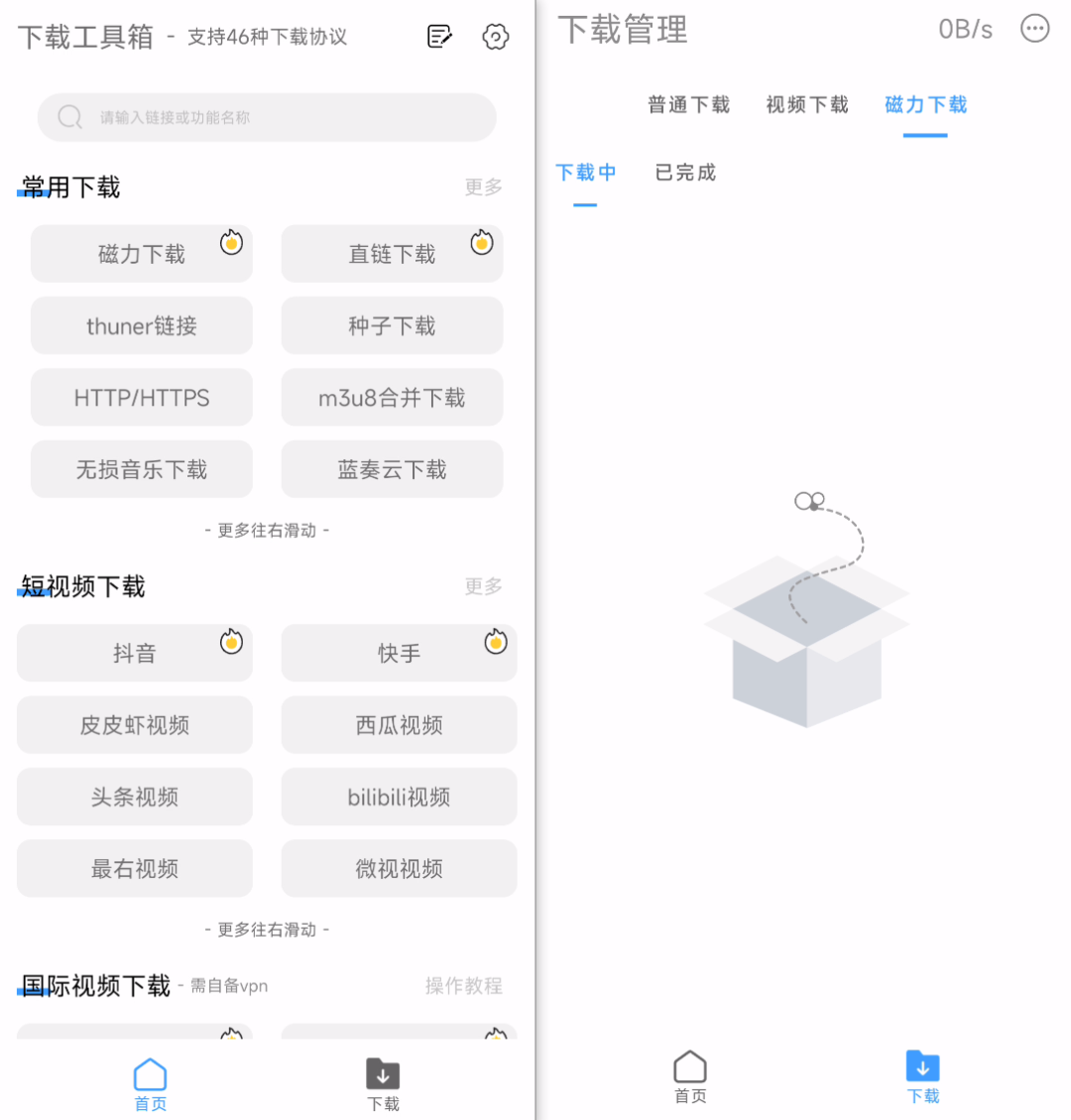Open thuner链接 download option

[141, 325]
